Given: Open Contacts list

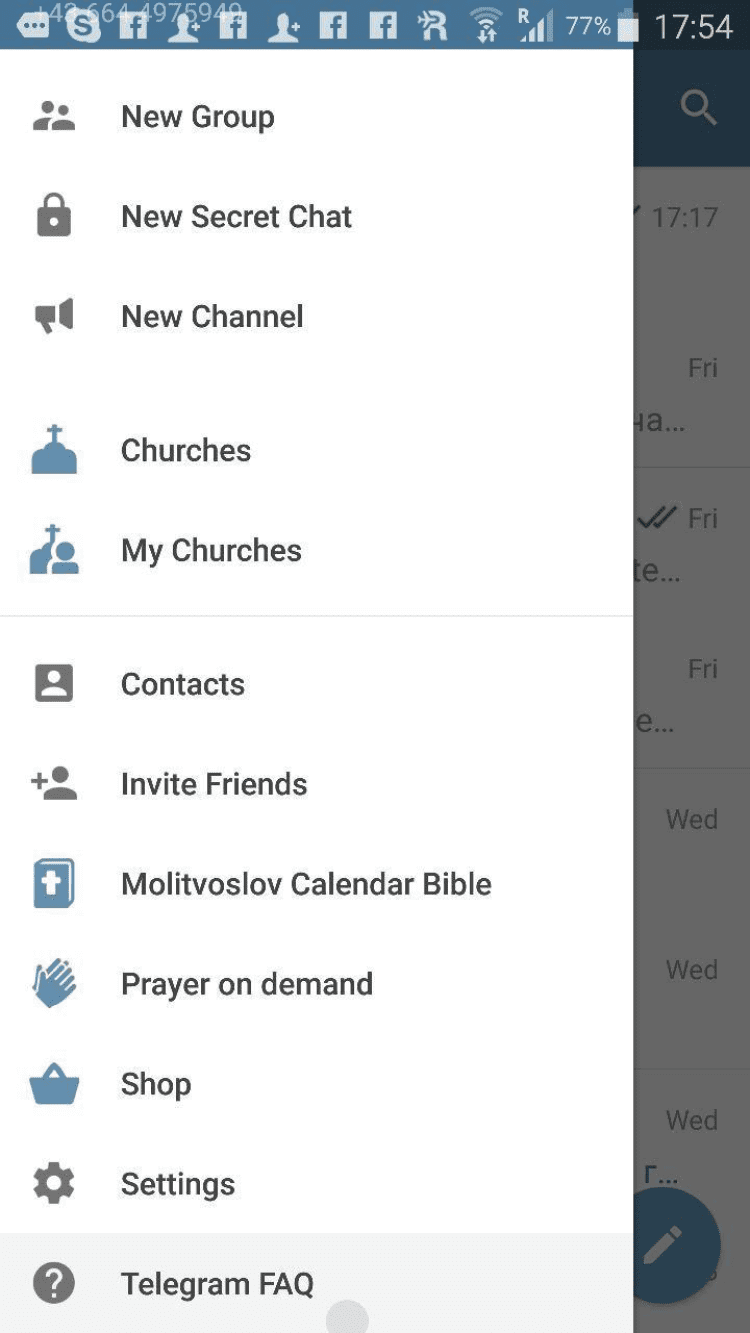Looking at the screenshot, I should point(183,684).
